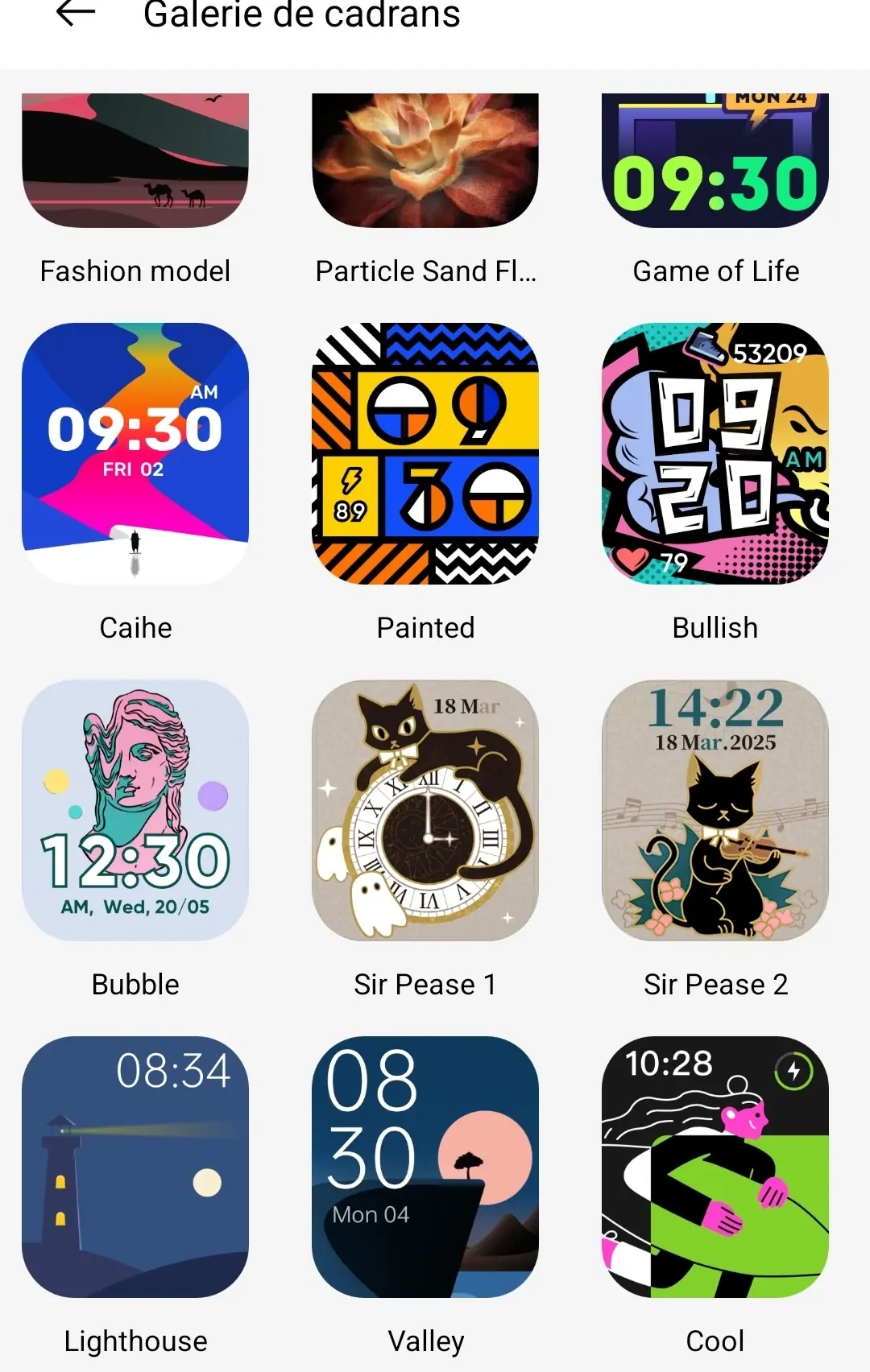Open the Painted watch face
The image size is (870, 1372).
[425, 453]
